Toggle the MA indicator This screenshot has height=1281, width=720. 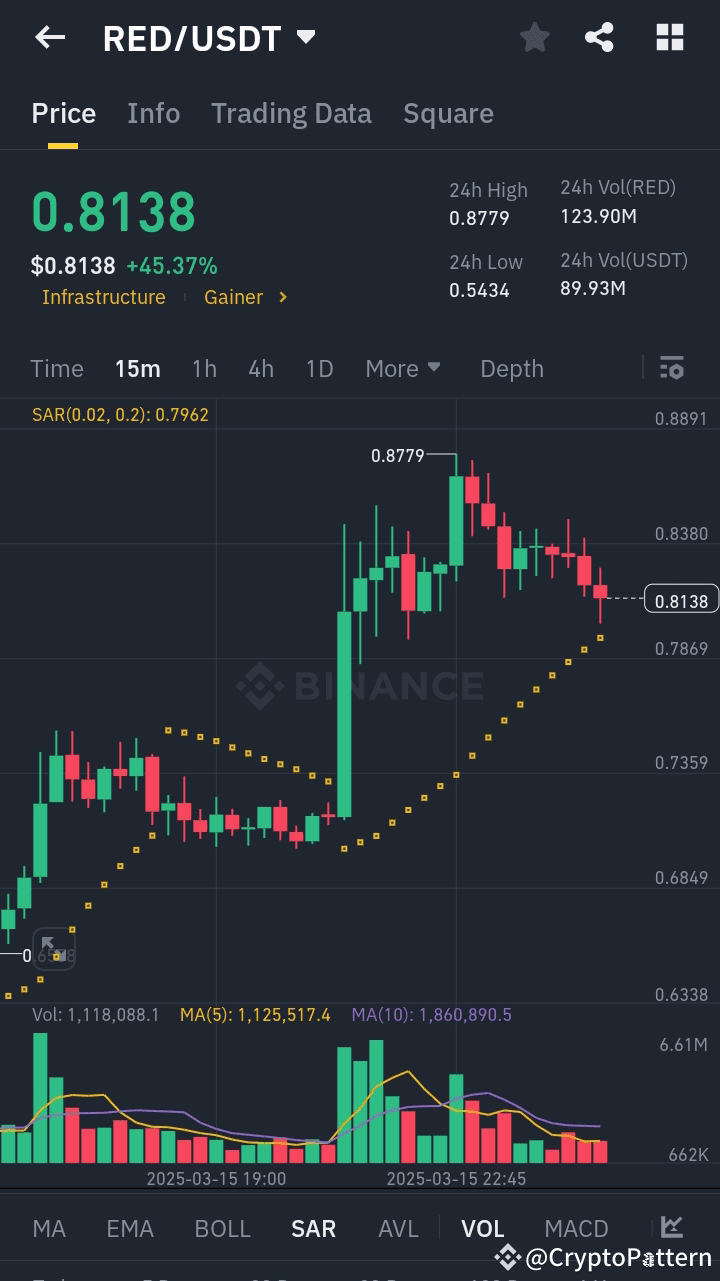49,1228
